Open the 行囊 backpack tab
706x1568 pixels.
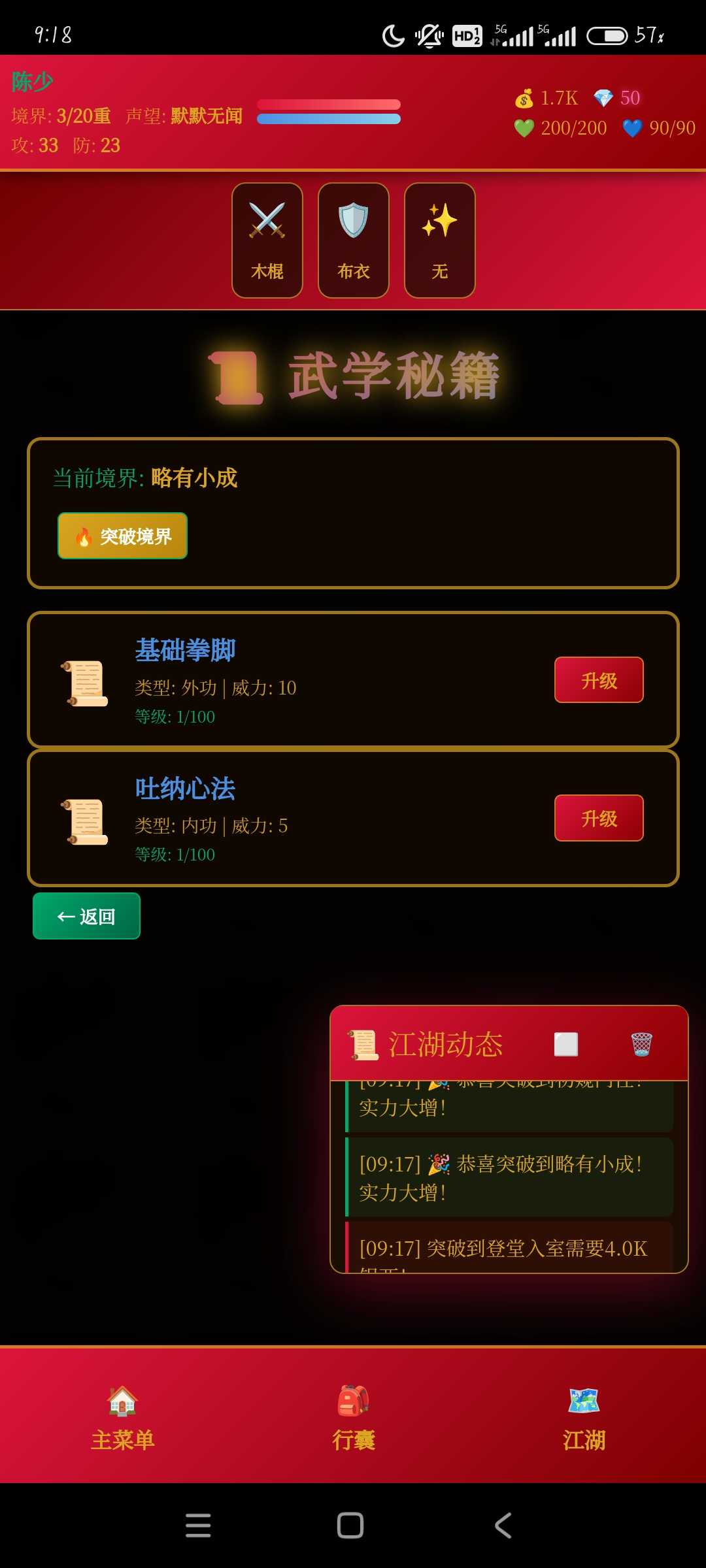click(353, 1419)
